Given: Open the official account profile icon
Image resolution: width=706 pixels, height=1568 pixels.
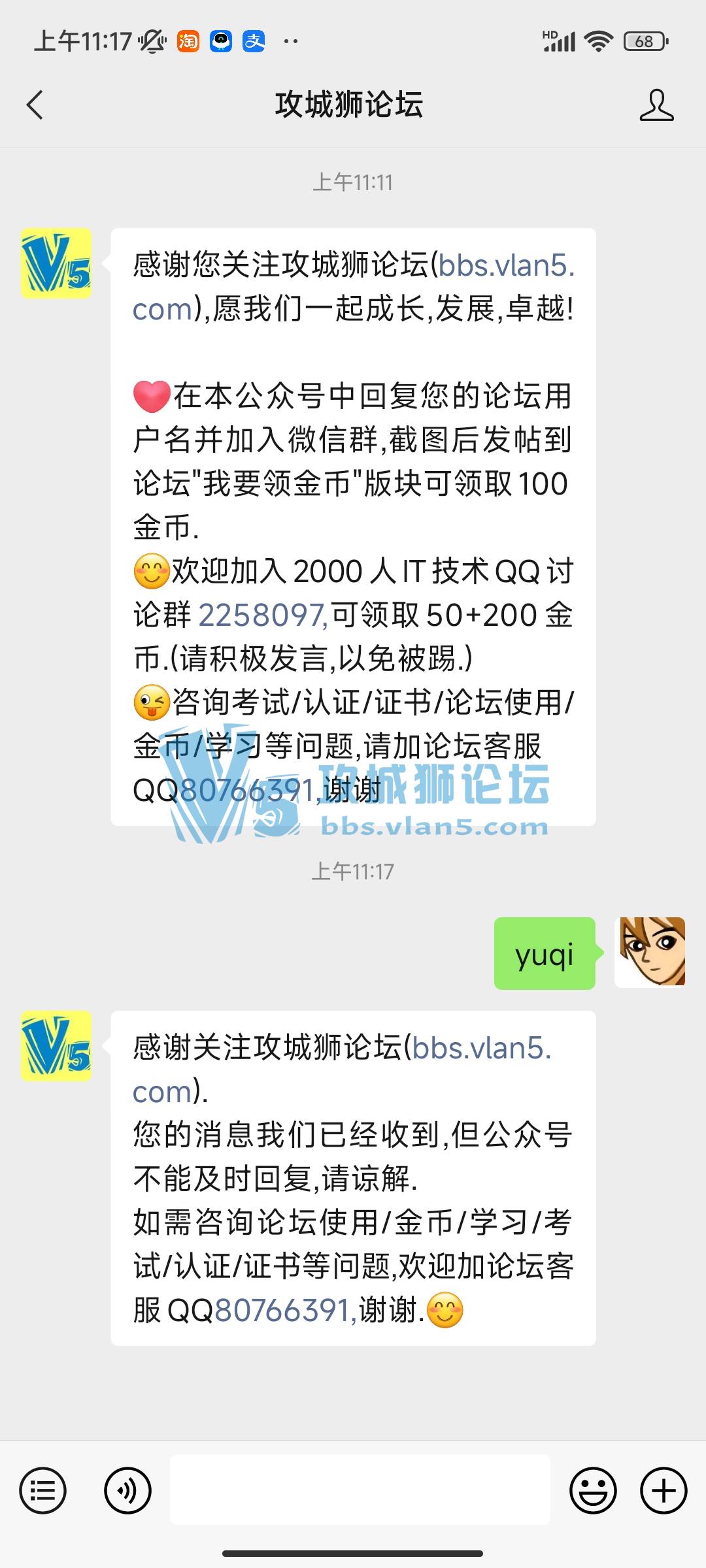Looking at the screenshot, I should click(656, 105).
